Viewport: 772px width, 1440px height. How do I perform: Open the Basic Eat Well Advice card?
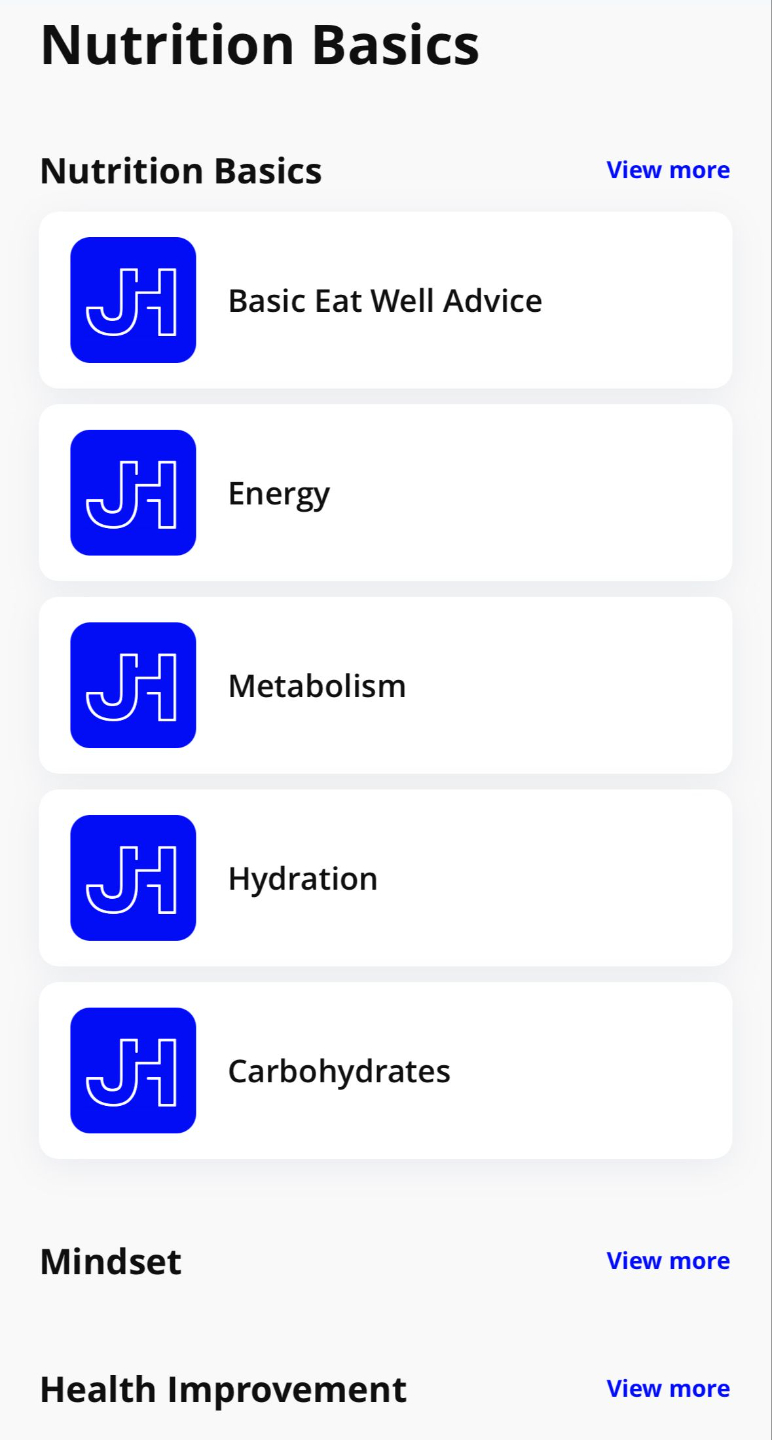(385, 300)
